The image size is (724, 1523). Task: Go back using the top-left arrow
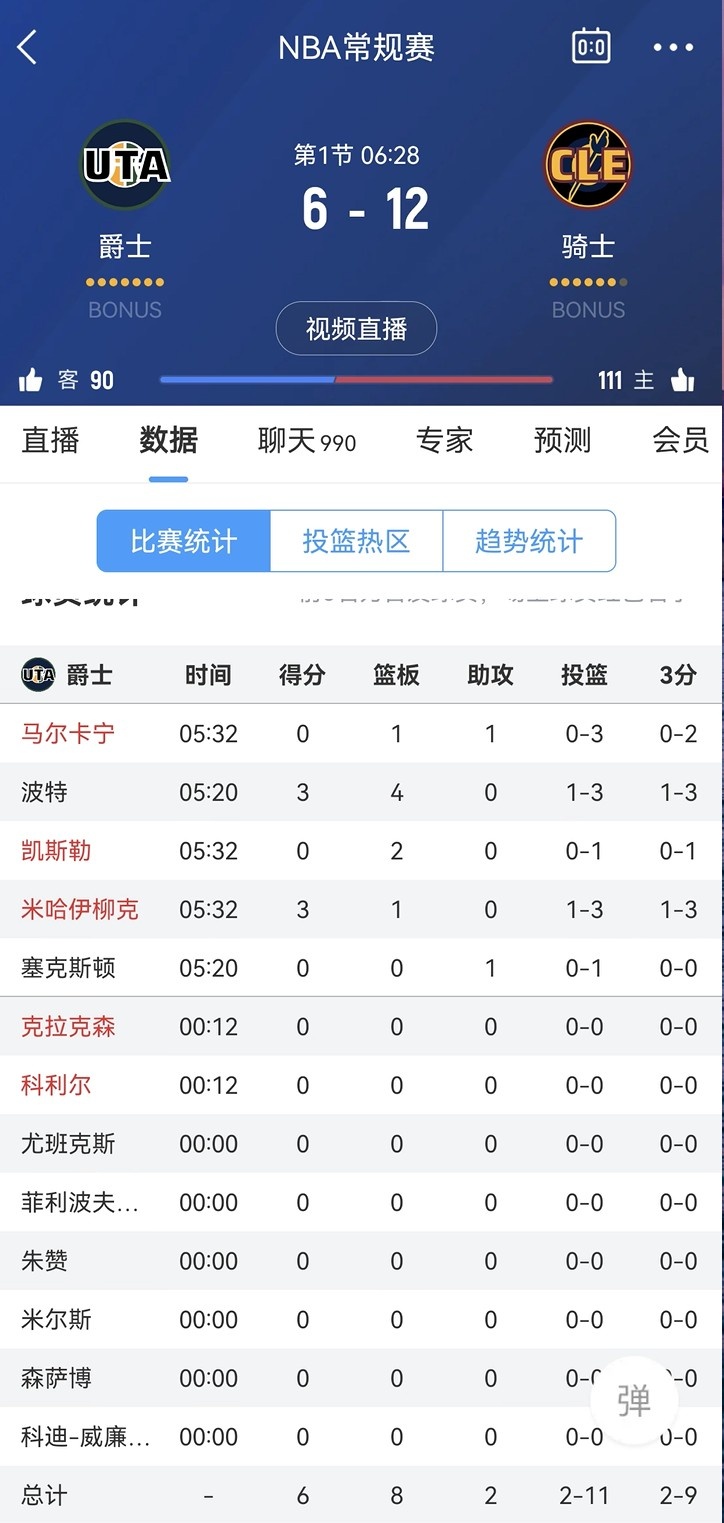point(27,47)
